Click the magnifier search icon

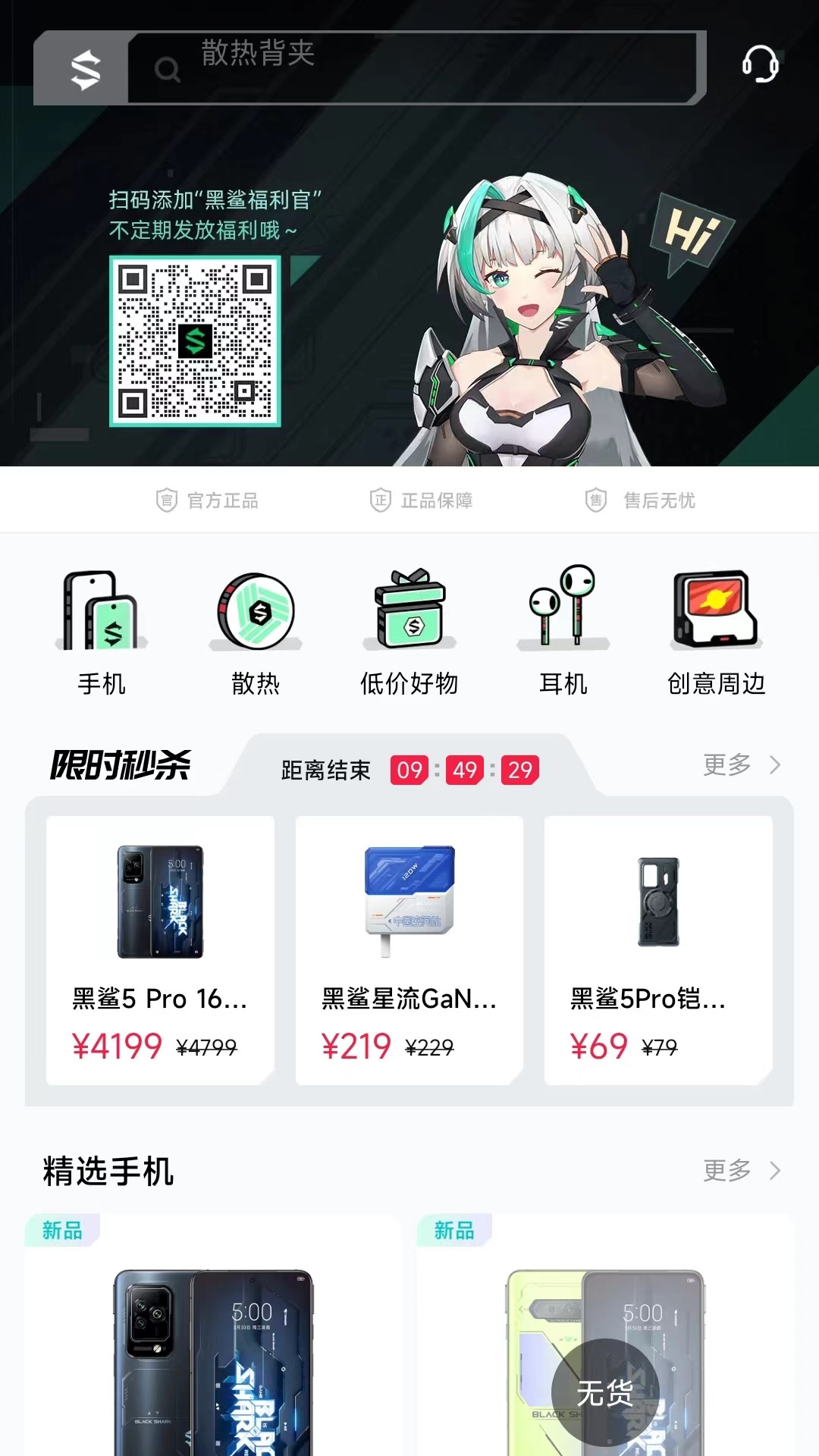point(167,70)
